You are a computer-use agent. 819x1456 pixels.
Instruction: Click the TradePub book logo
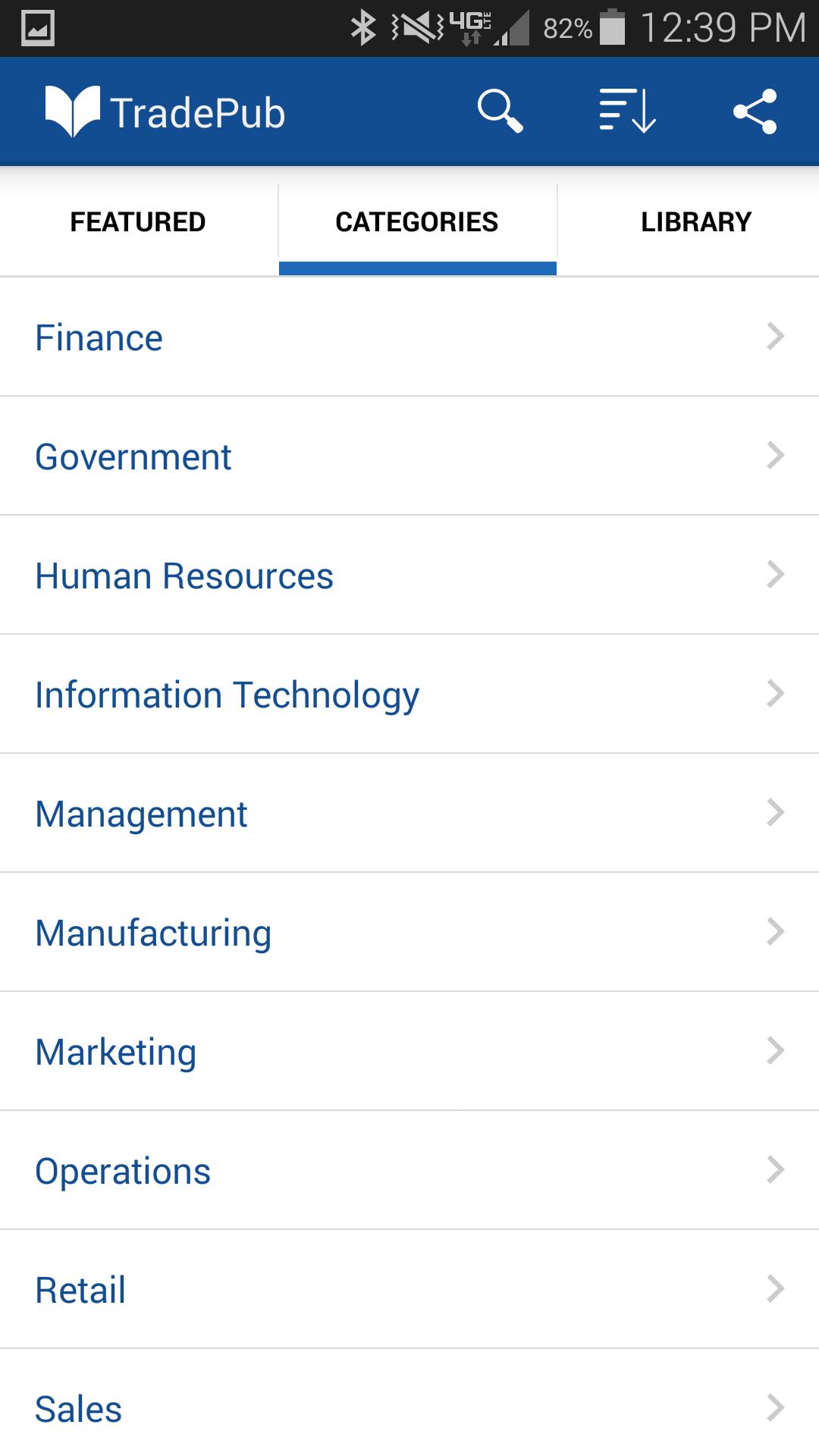(73, 111)
